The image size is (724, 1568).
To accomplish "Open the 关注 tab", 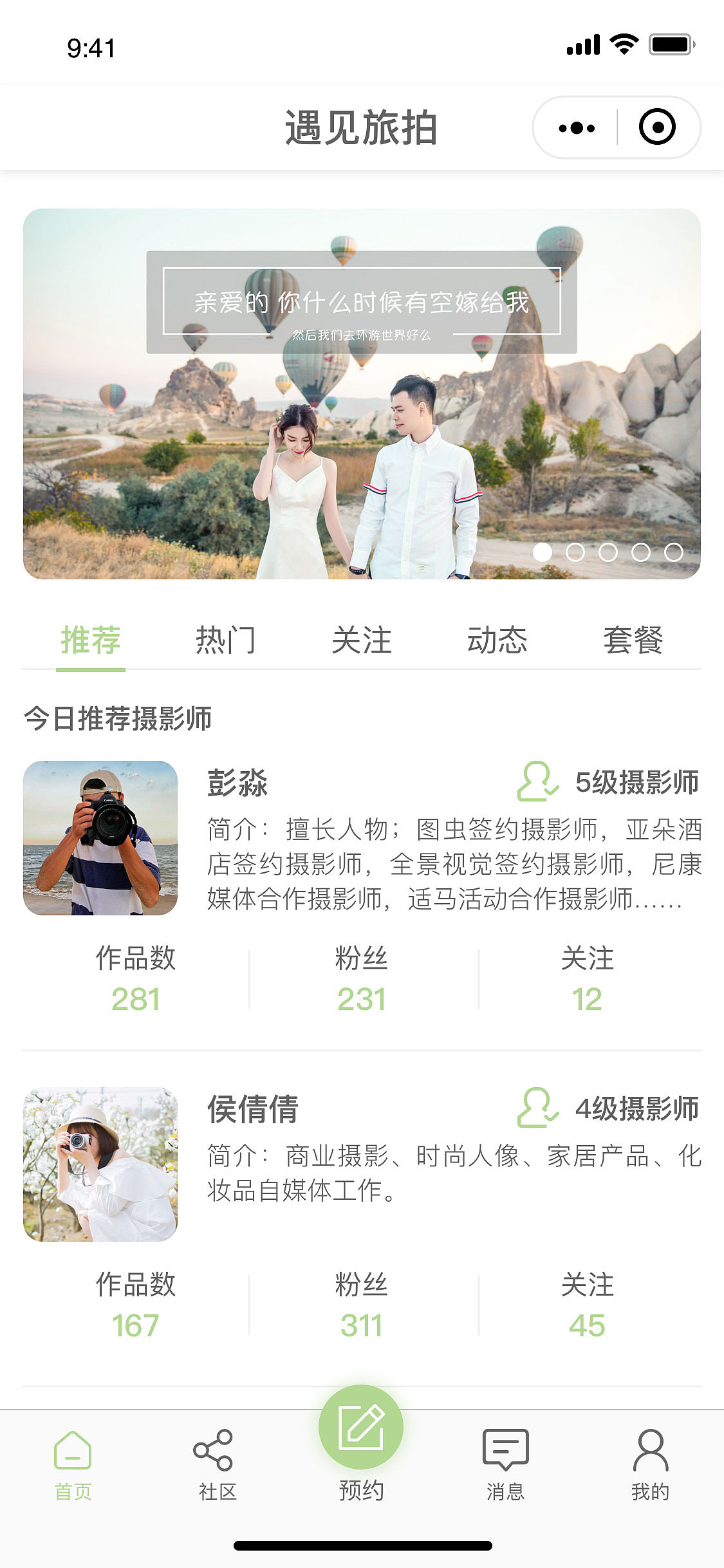I will click(362, 640).
